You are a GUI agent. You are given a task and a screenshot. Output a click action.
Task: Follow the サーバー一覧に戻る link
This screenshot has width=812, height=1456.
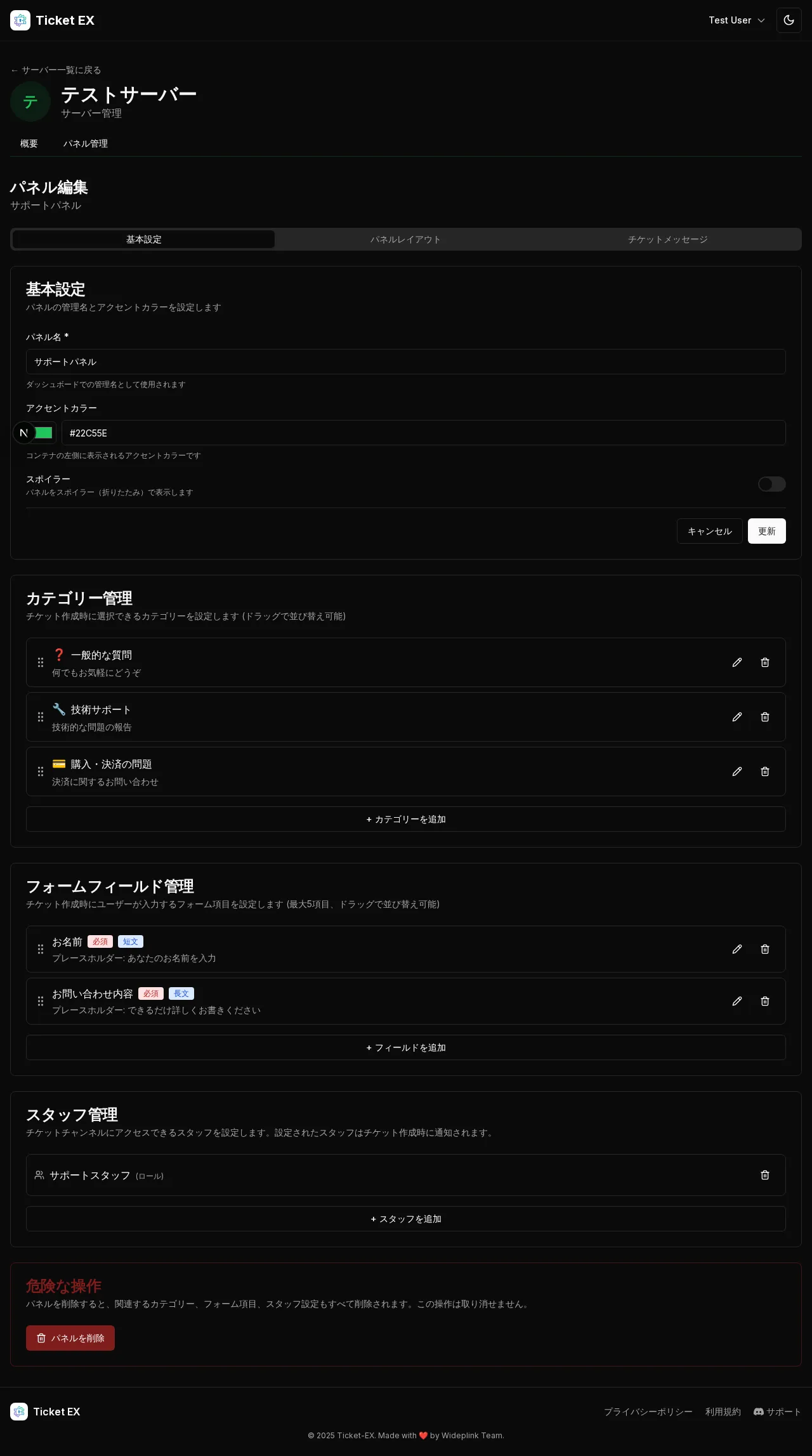tap(56, 70)
